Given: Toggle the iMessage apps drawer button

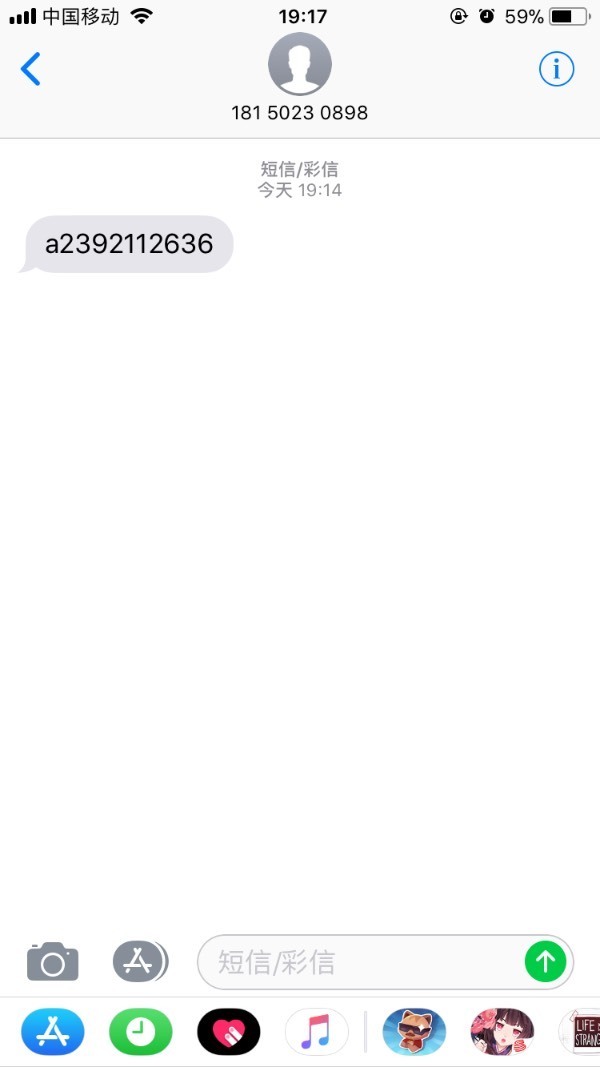Looking at the screenshot, I should (x=140, y=962).
